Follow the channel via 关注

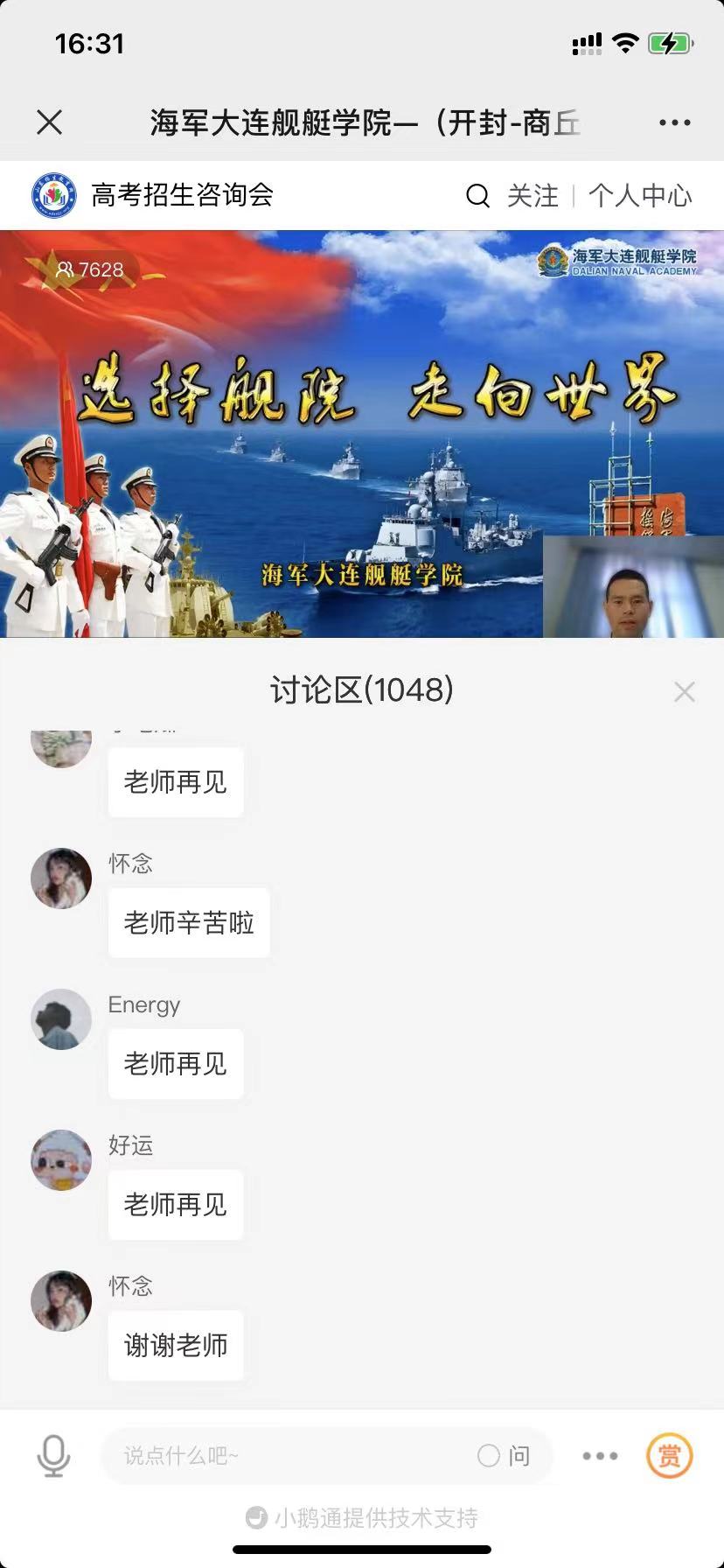pyautogui.click(x=533, y=196)
